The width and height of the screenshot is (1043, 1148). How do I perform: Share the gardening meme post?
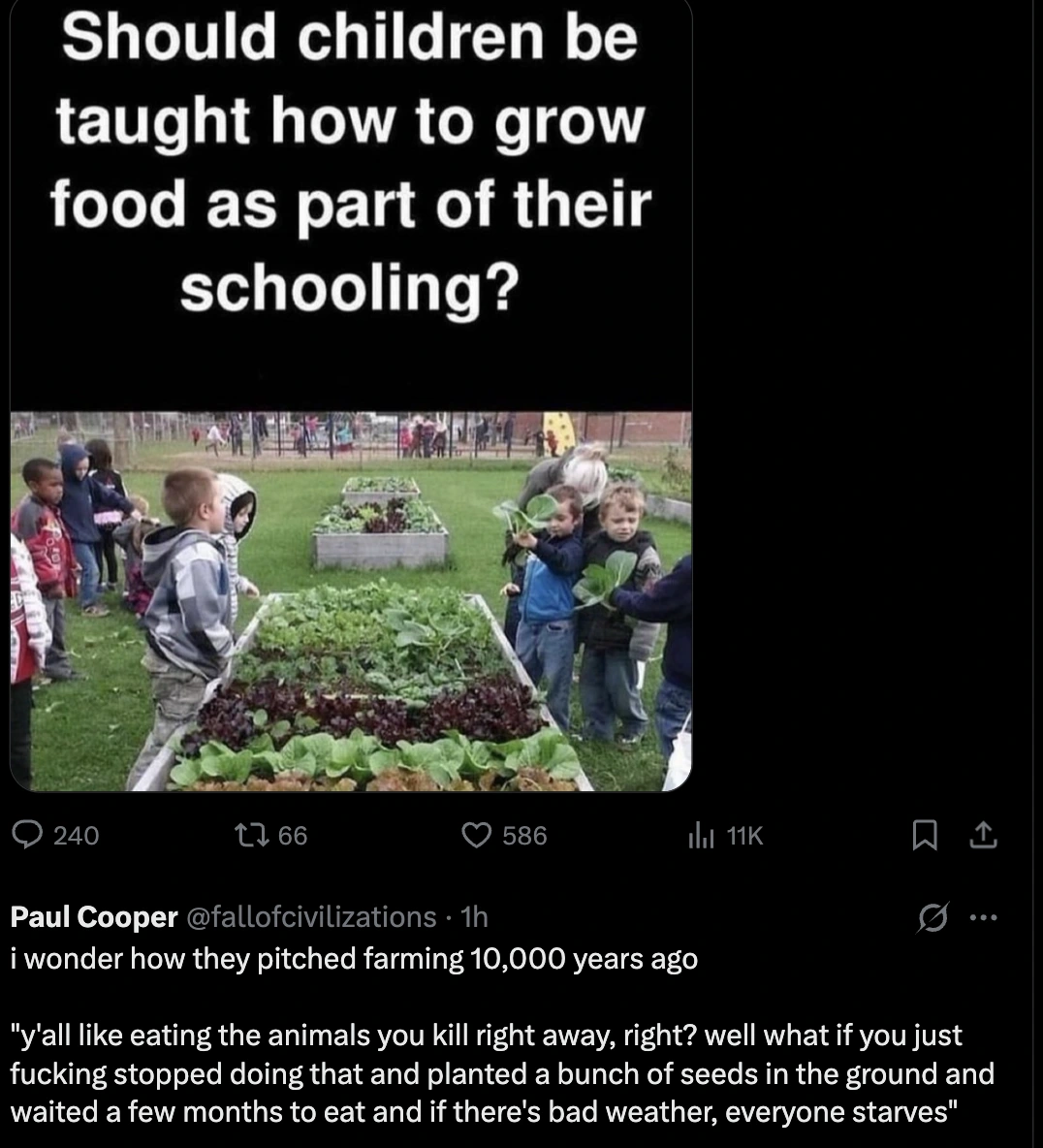coord(983,835)
